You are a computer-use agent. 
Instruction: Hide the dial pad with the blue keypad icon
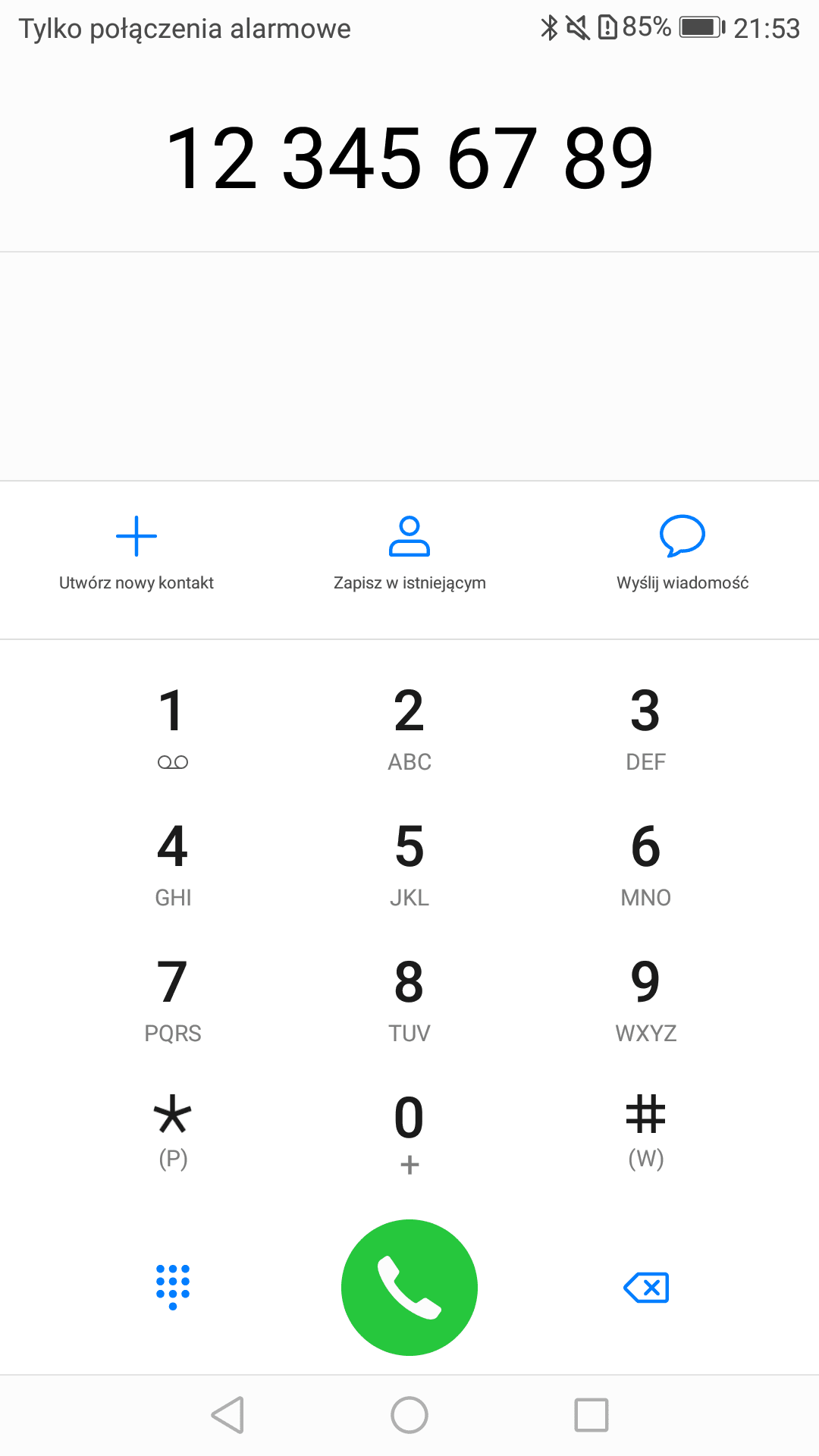pyautogui.click(x=173, y=1287)
